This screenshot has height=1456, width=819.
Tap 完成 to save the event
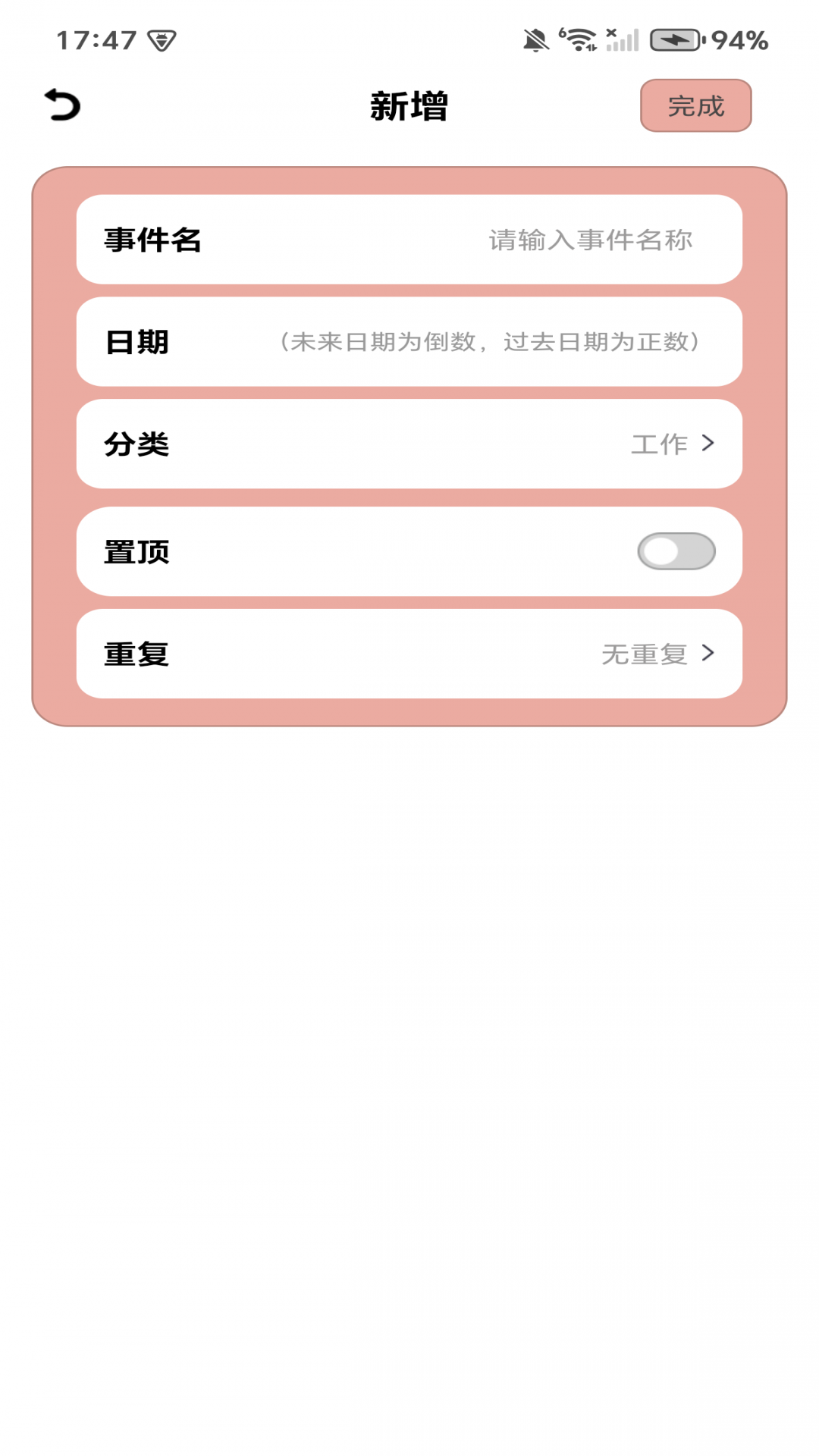point(695,106)
